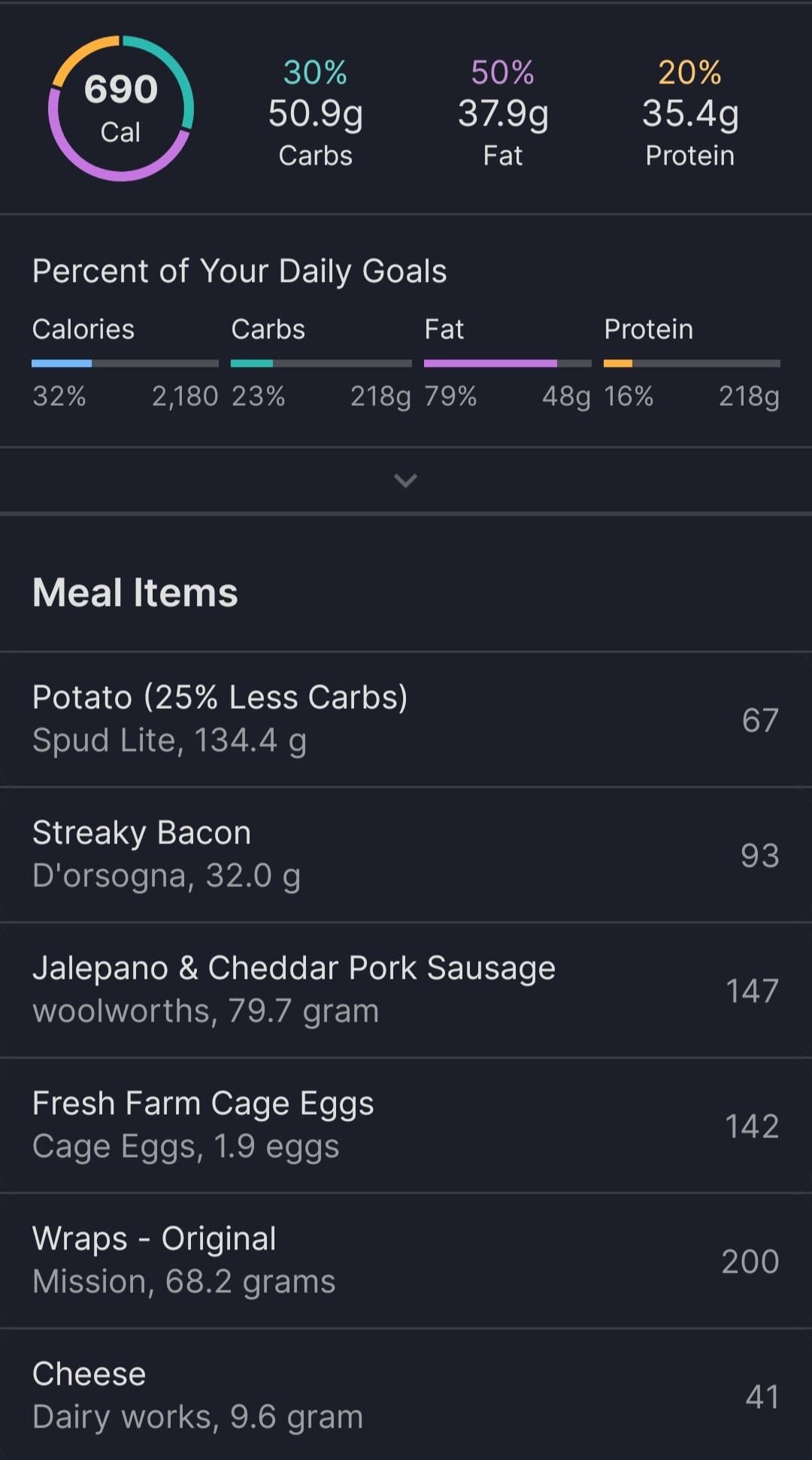Image resolution: width=812 pixels, height=1460 pixels.
Task: Open the Streaky Bacon meal item
Action: click(x=406, y=855)
